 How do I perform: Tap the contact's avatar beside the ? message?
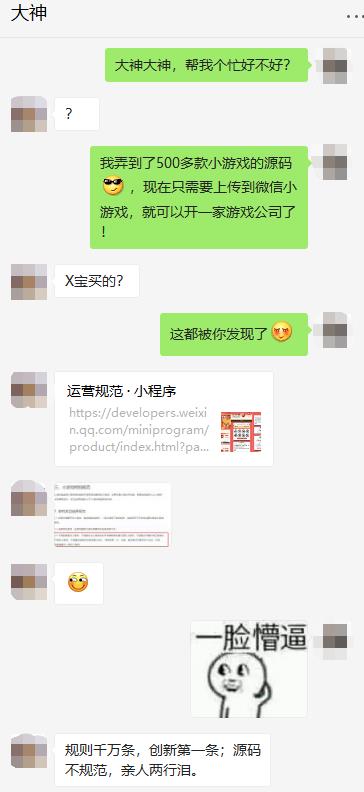[29, 114]
